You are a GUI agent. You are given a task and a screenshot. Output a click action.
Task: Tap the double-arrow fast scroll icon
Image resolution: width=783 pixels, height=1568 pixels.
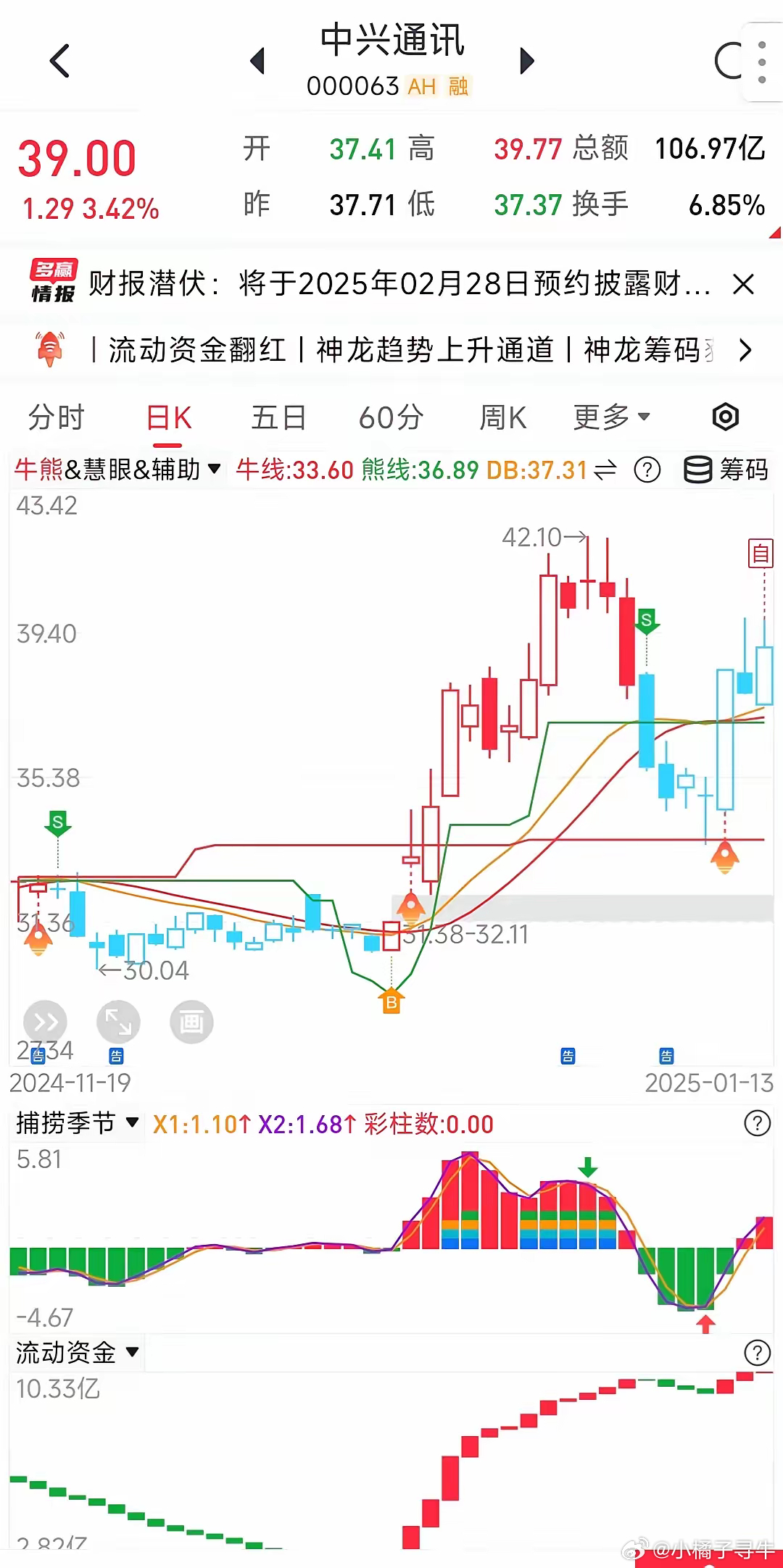46,1022
